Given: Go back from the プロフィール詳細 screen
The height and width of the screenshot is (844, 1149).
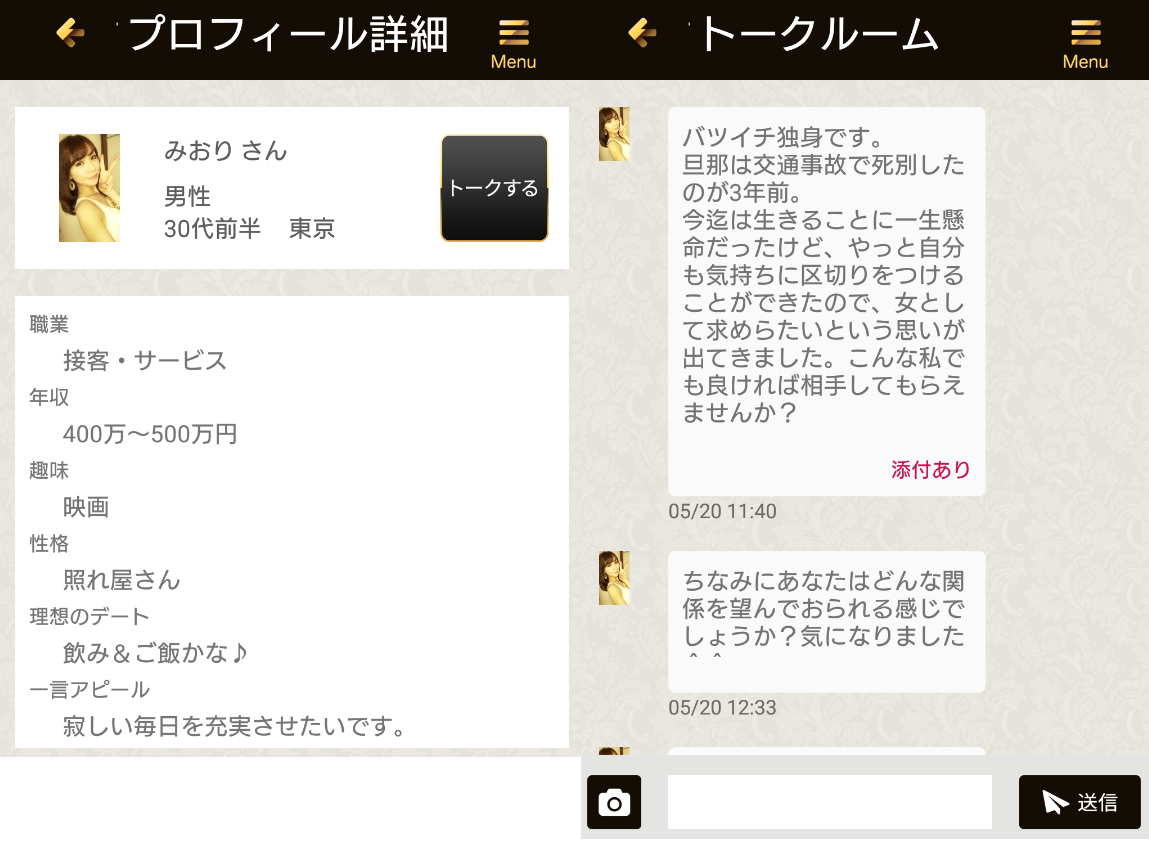Looking at the screenshot, I should 70,34.
